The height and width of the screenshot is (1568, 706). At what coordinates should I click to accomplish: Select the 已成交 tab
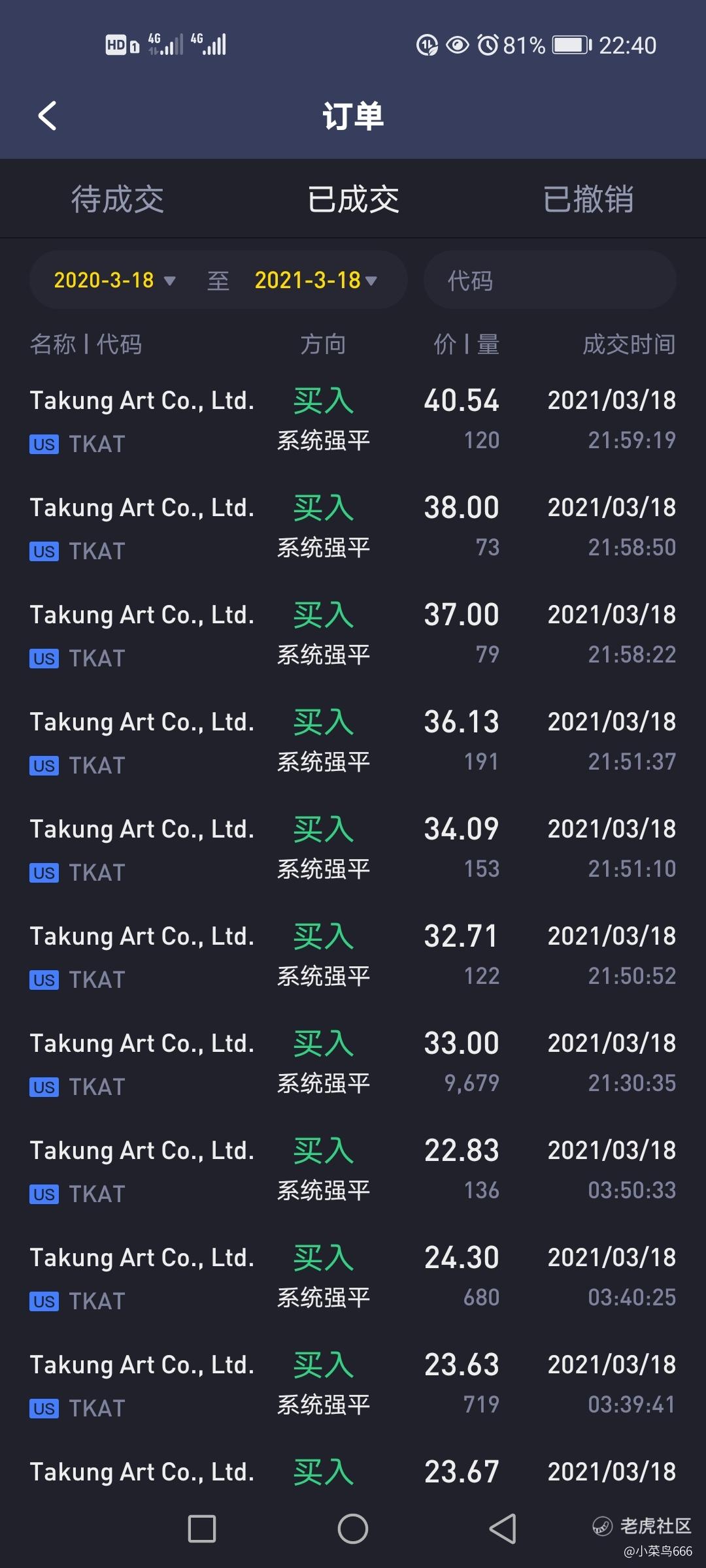tap(353, 199)
